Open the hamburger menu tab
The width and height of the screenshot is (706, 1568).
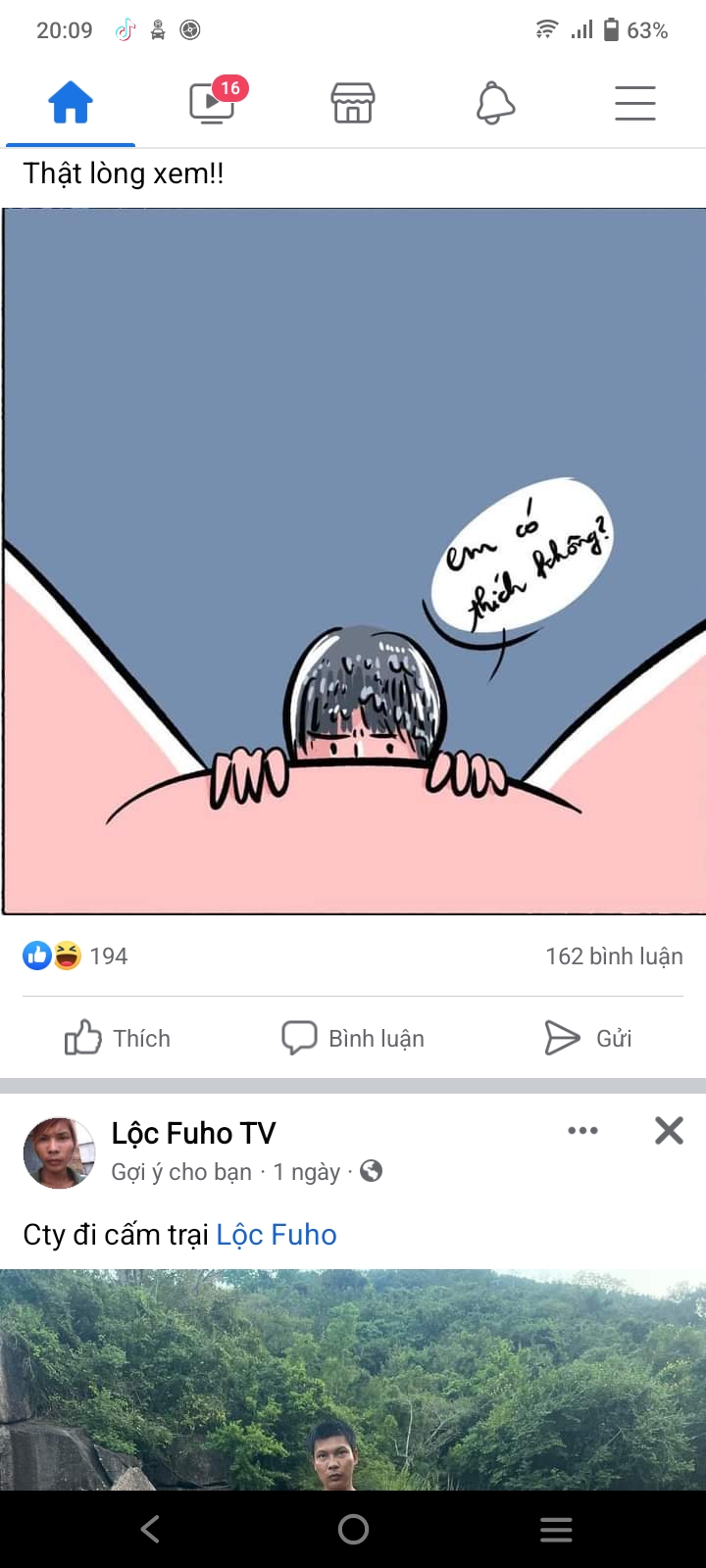pyautogui.click(x=635, y=103)
